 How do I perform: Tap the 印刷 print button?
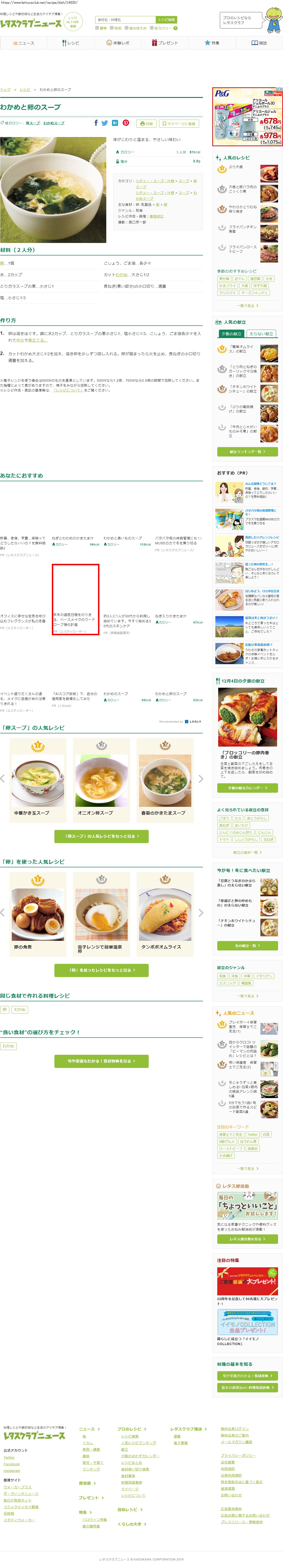point(146,124)
